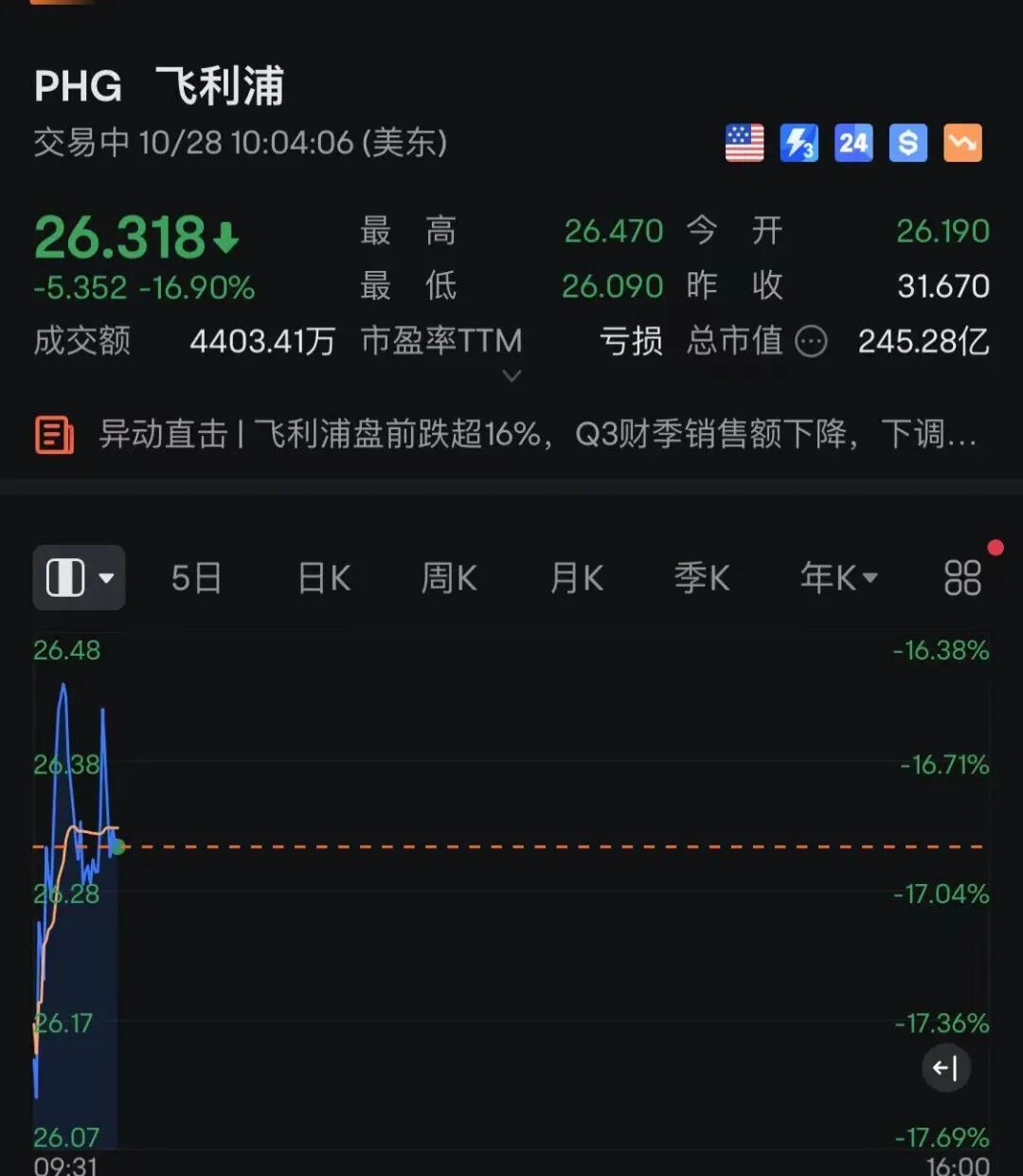Tap the collapse arrow button on chart
Viewport: 1023px width, 1176px height.
click(945, 1068)
